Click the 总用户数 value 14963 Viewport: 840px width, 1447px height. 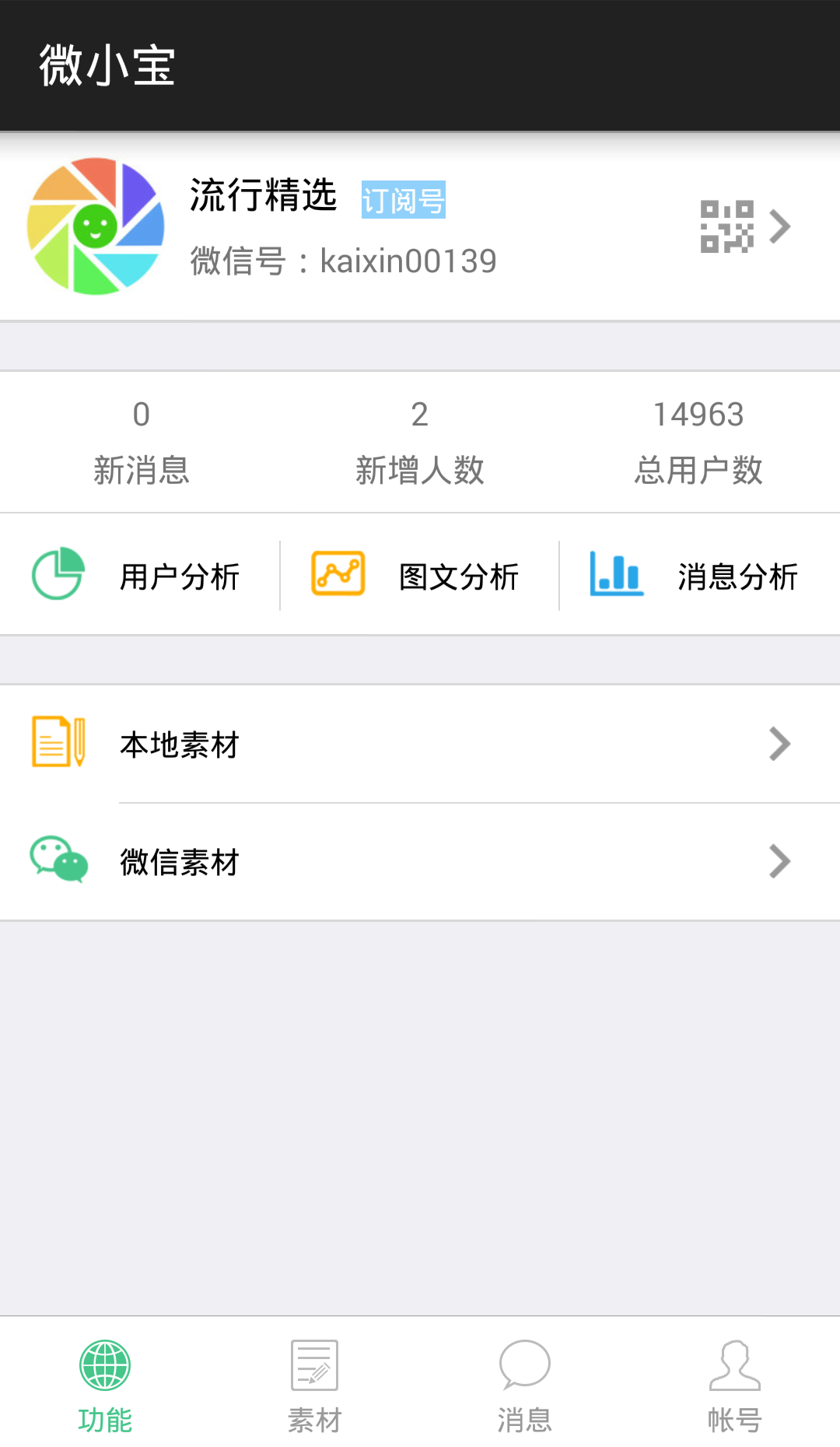[x=698, y=416]
